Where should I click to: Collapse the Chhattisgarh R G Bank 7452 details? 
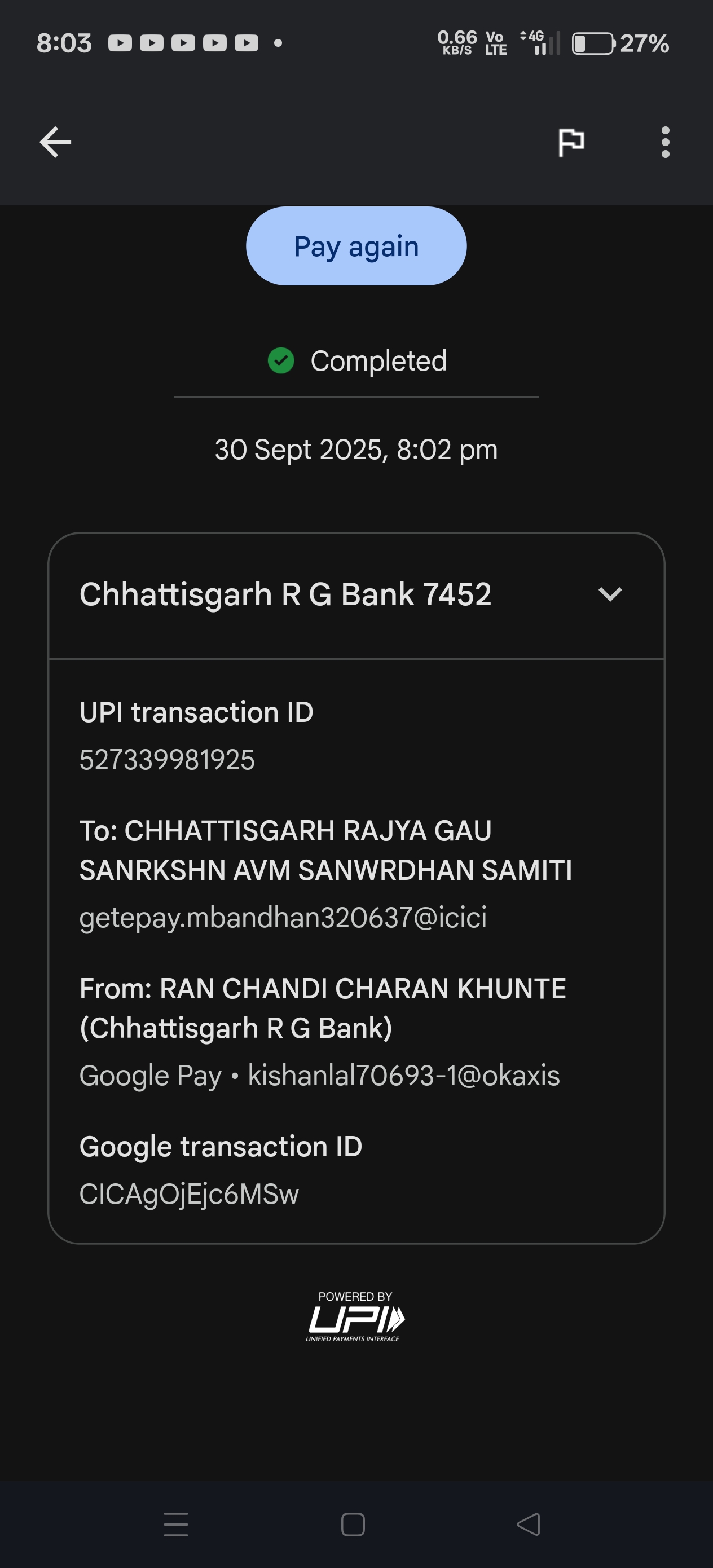tap(609, 594)
